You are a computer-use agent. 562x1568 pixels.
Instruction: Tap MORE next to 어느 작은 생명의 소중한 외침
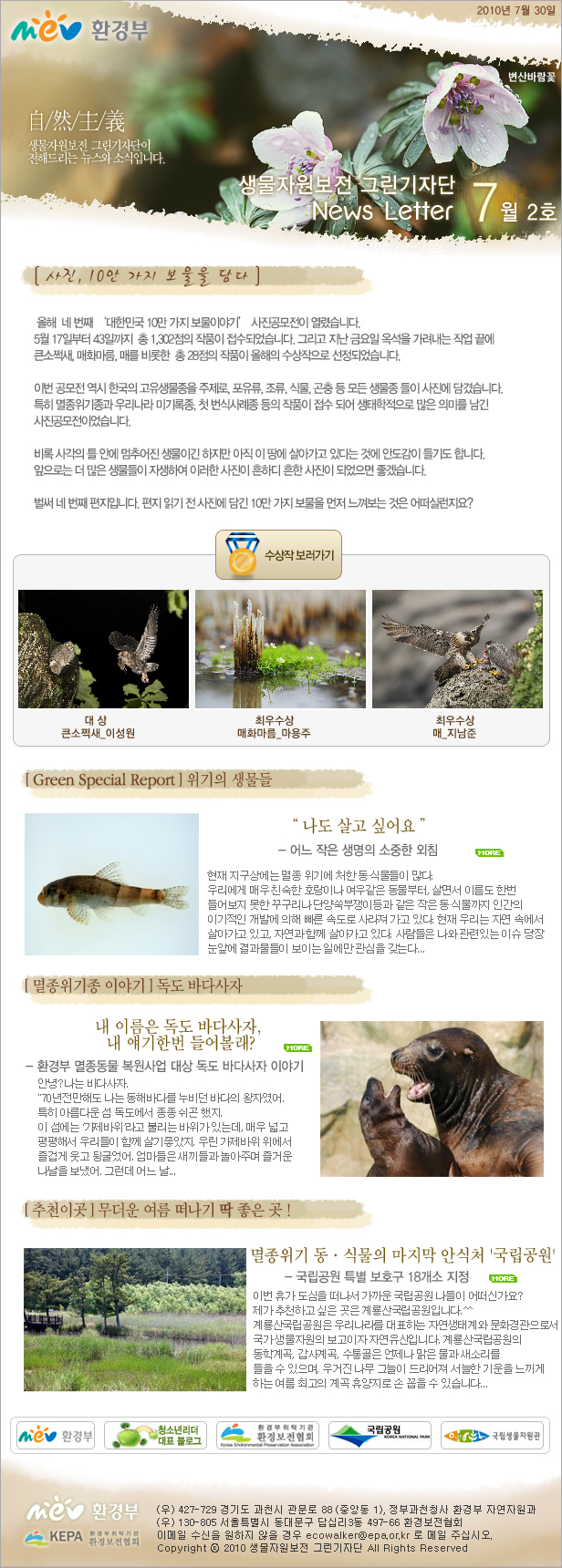(489, 852)
